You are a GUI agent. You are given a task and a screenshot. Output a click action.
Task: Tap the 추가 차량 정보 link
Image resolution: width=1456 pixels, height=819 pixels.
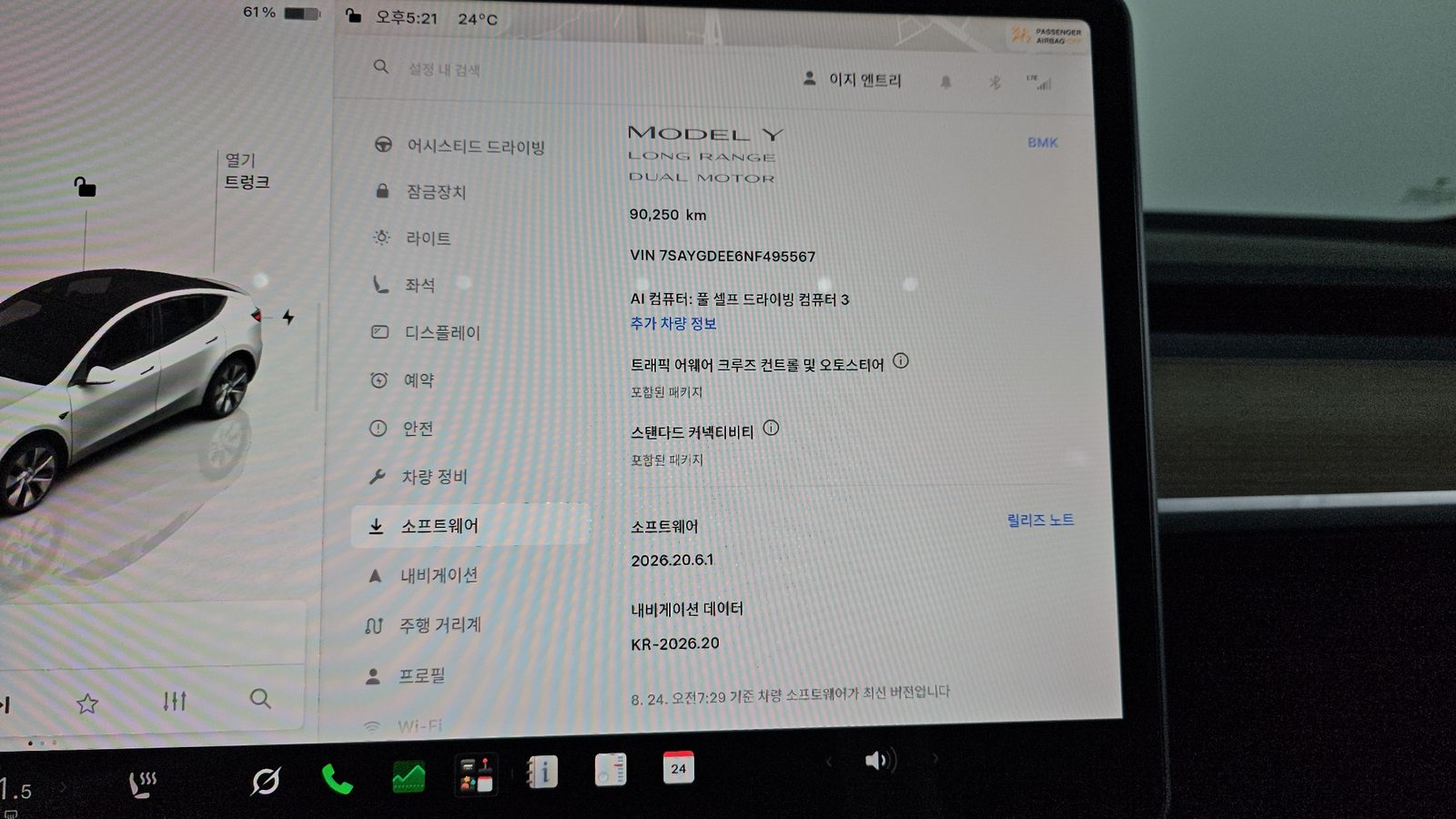[x=673, y=323]
